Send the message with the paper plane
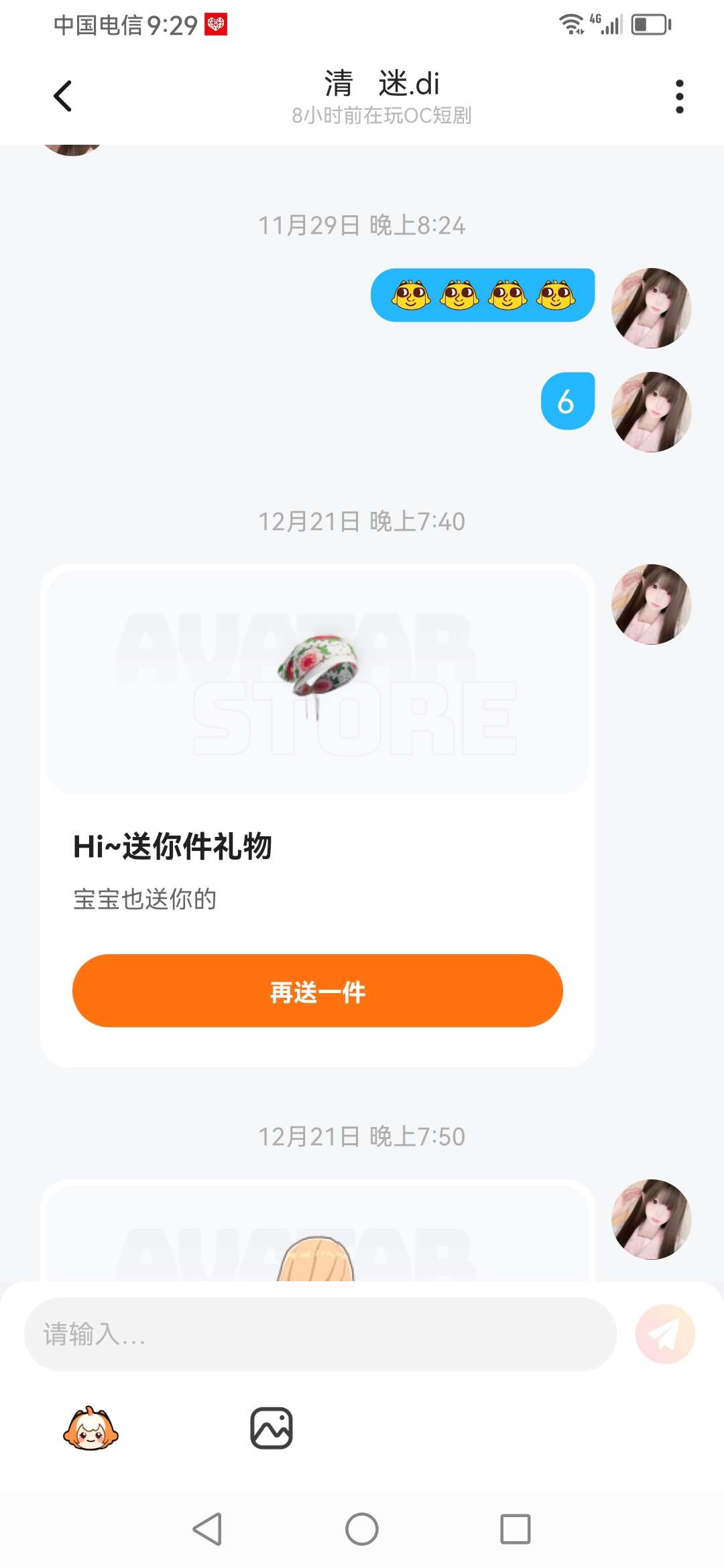This screenshot has width=724, height=1568. [665, 1333]
